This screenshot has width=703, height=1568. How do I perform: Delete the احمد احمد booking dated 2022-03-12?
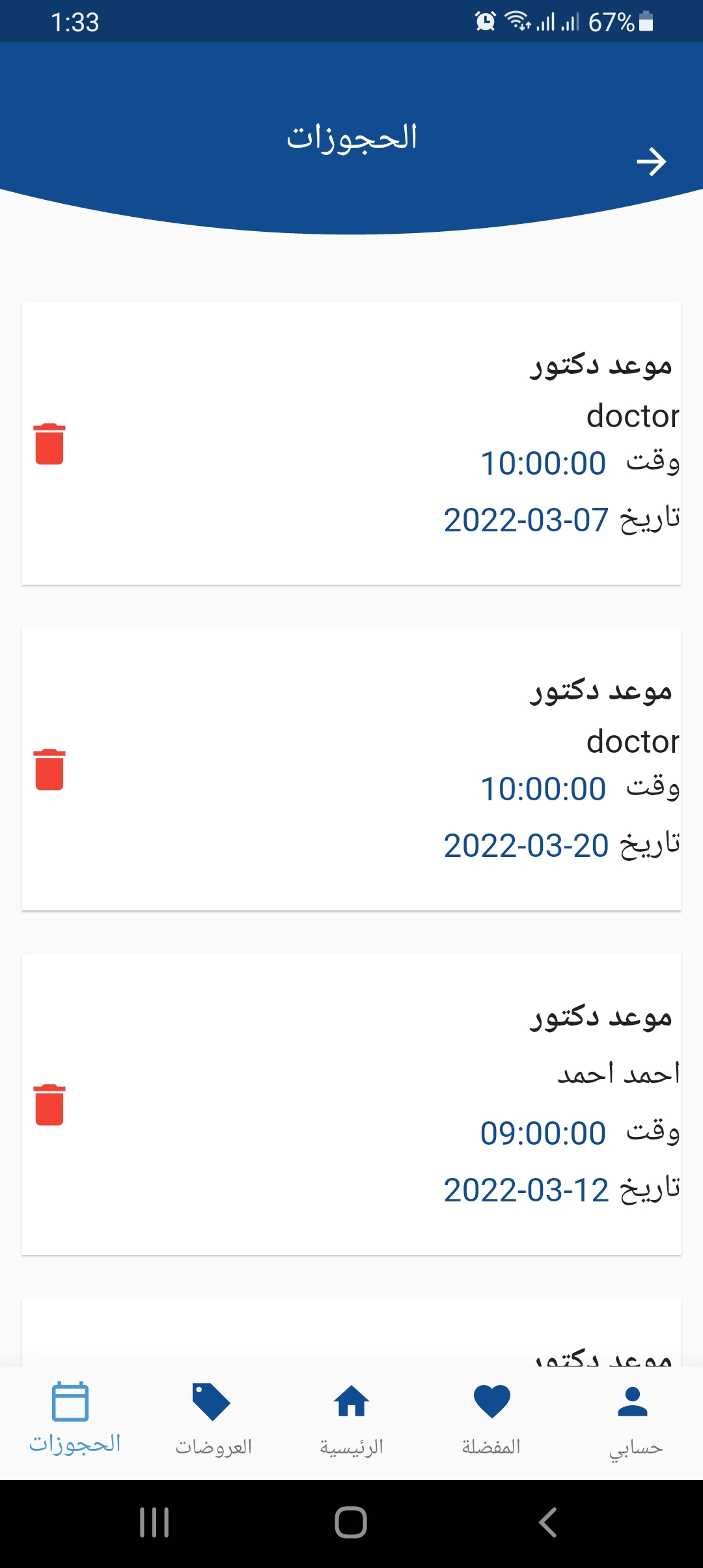click(49, 1105)
